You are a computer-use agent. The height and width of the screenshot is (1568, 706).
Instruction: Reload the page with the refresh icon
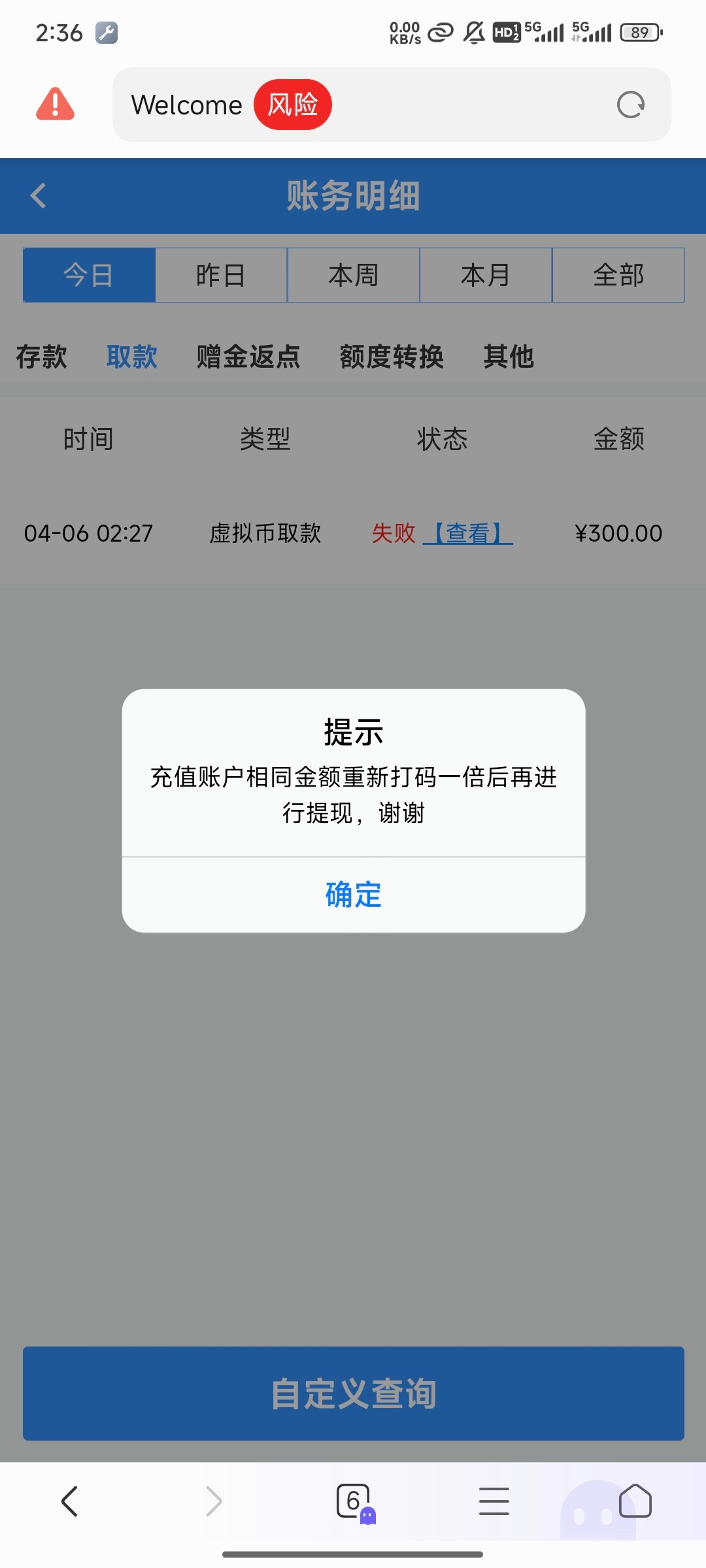tap(630, 105)
